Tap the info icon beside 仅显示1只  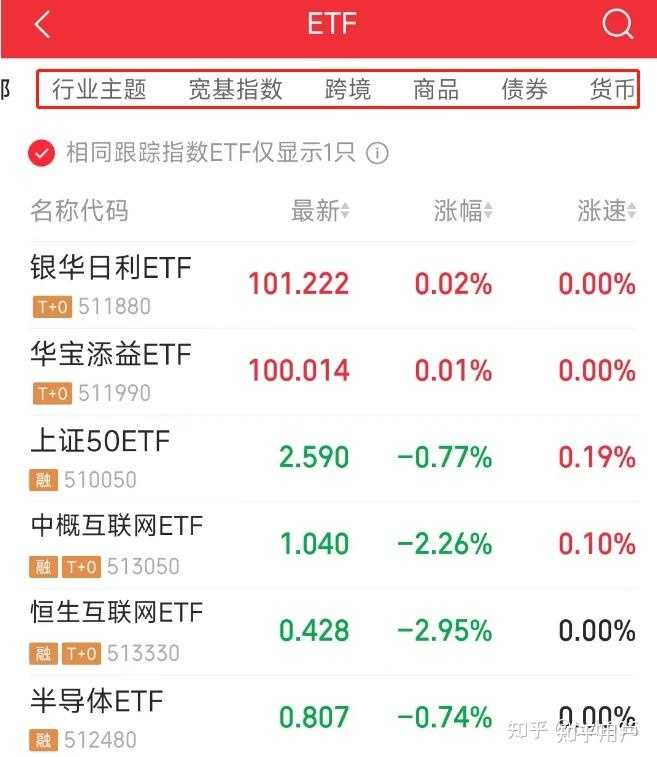coord(377,154)
